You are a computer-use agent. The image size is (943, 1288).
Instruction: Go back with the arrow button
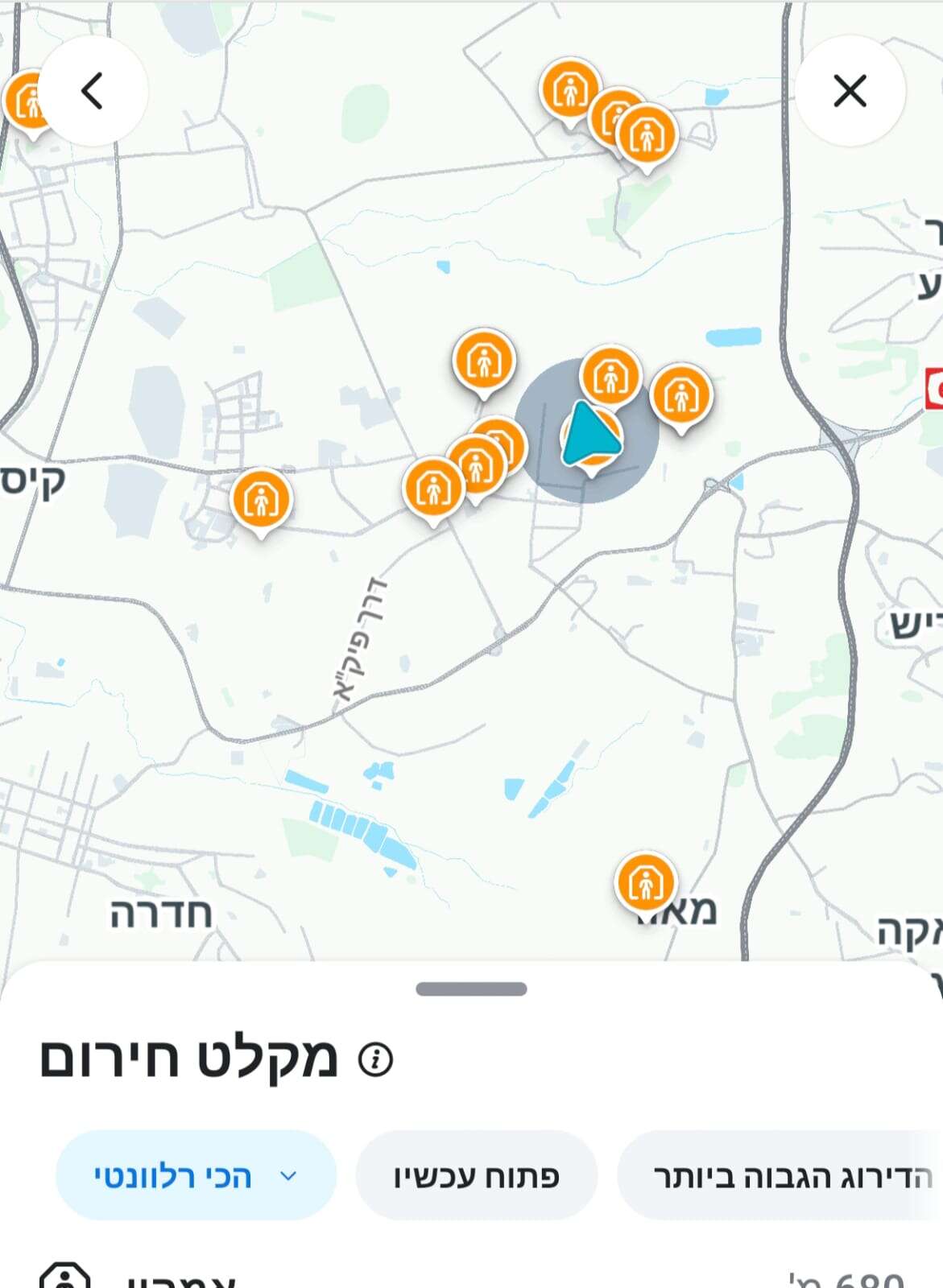tap(93, 90)
